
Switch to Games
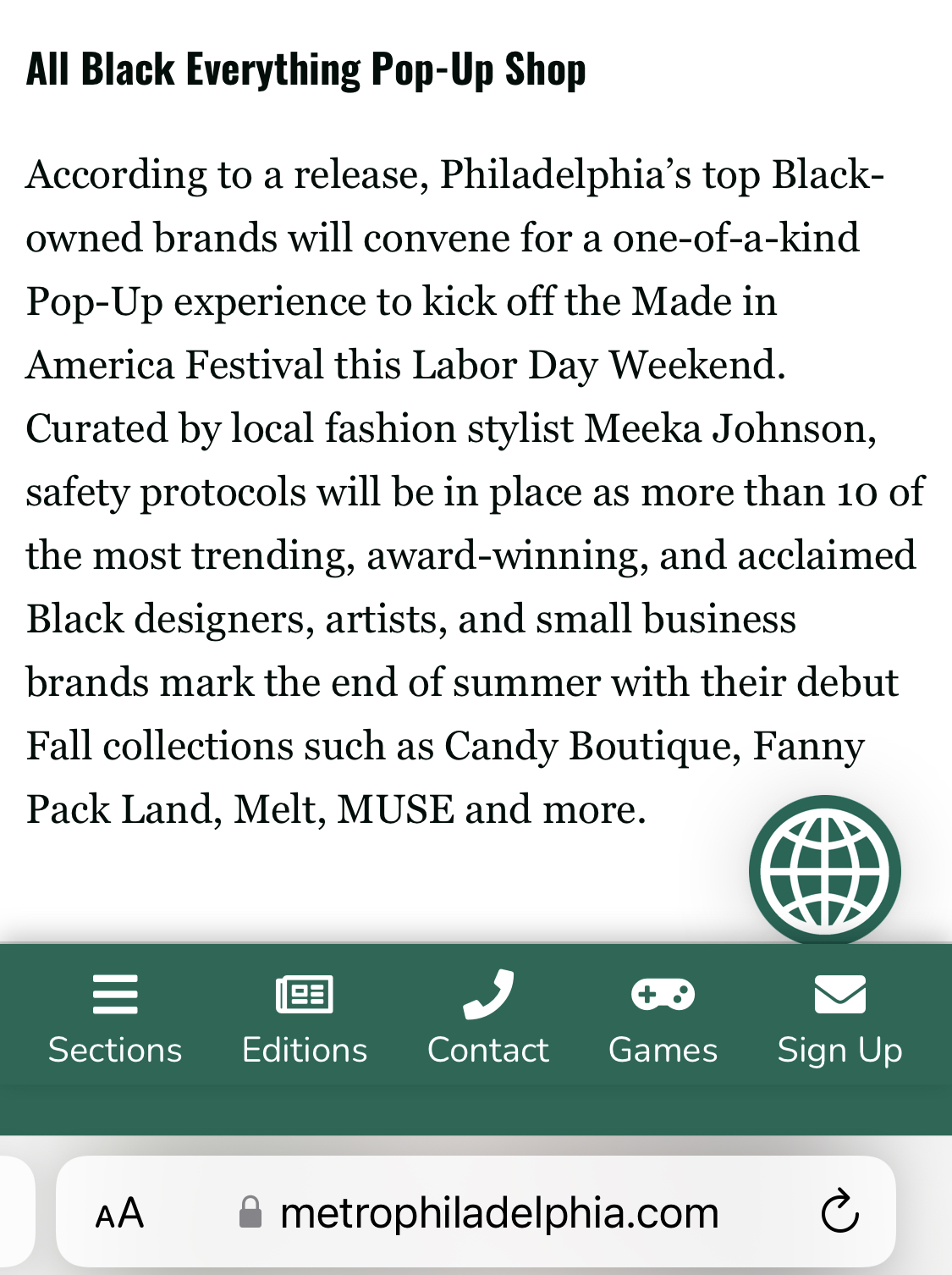[663, 1018]
